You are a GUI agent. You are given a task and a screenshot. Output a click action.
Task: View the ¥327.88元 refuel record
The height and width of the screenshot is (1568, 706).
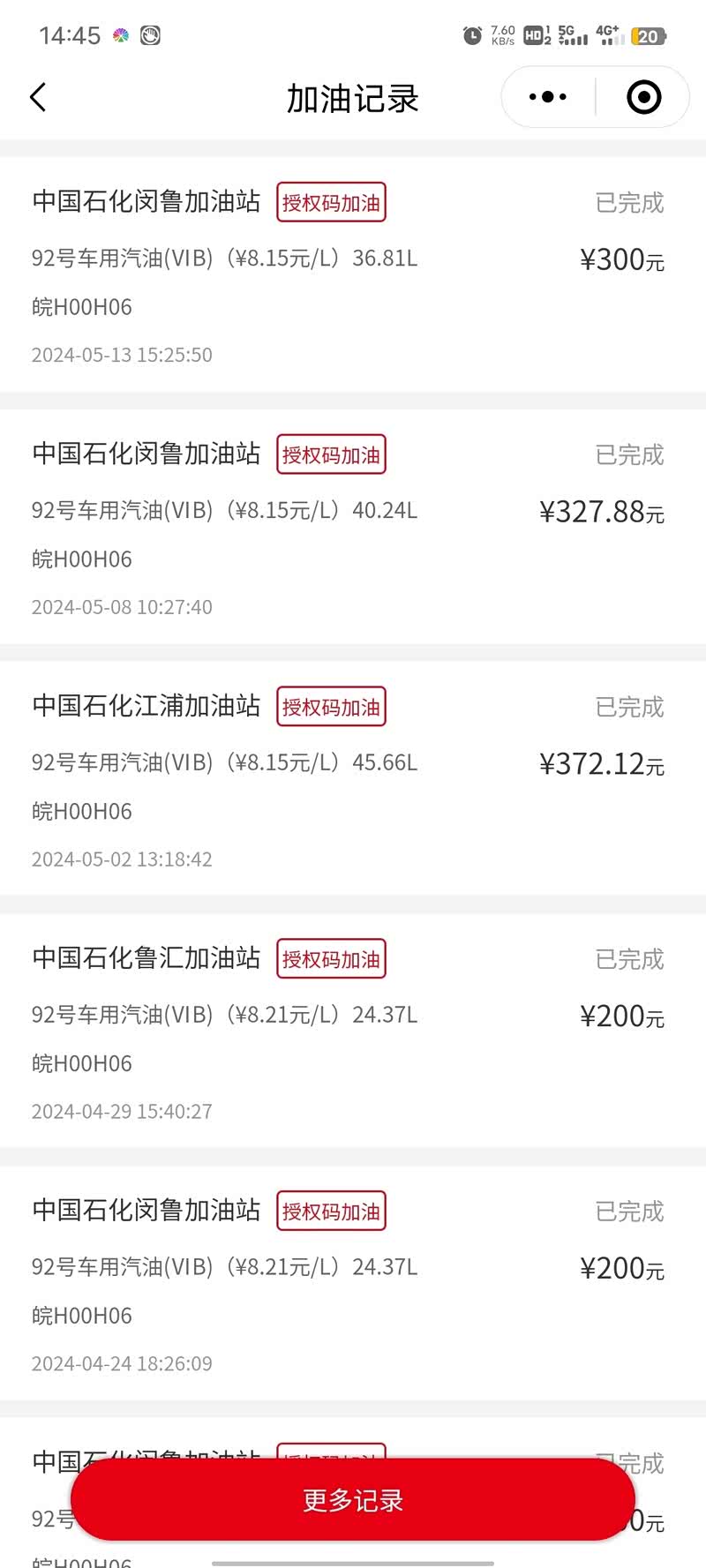[353, 528]
